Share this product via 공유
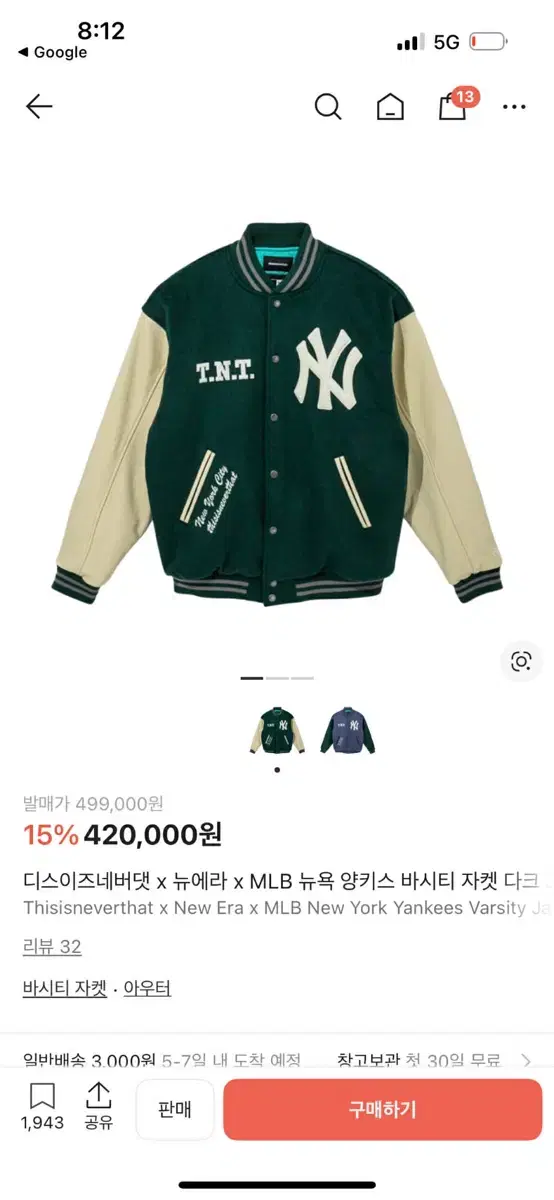 [x=98, y=1107]
